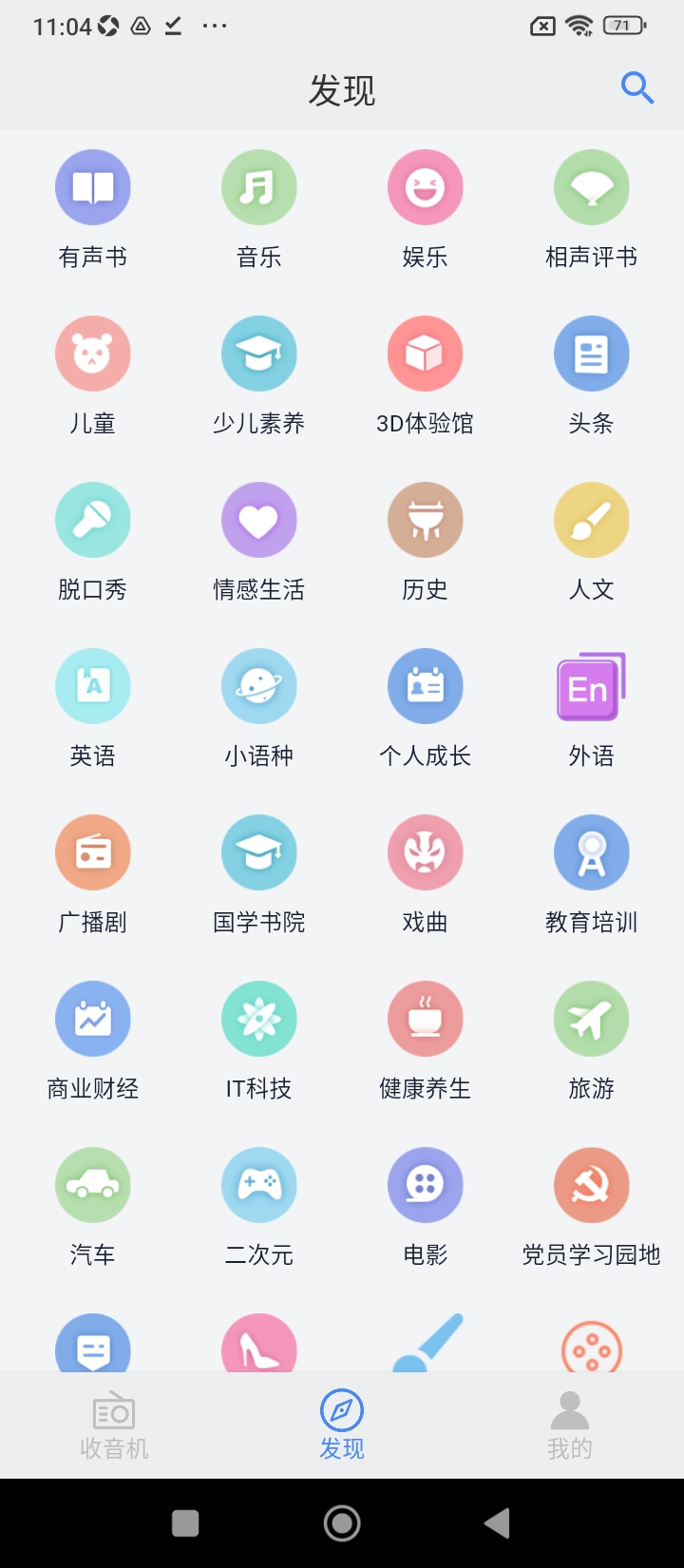Image resolution: width=684 pixels, height=1568 pixels.
Task: Open the 英语 category
Action: point(93,710)
